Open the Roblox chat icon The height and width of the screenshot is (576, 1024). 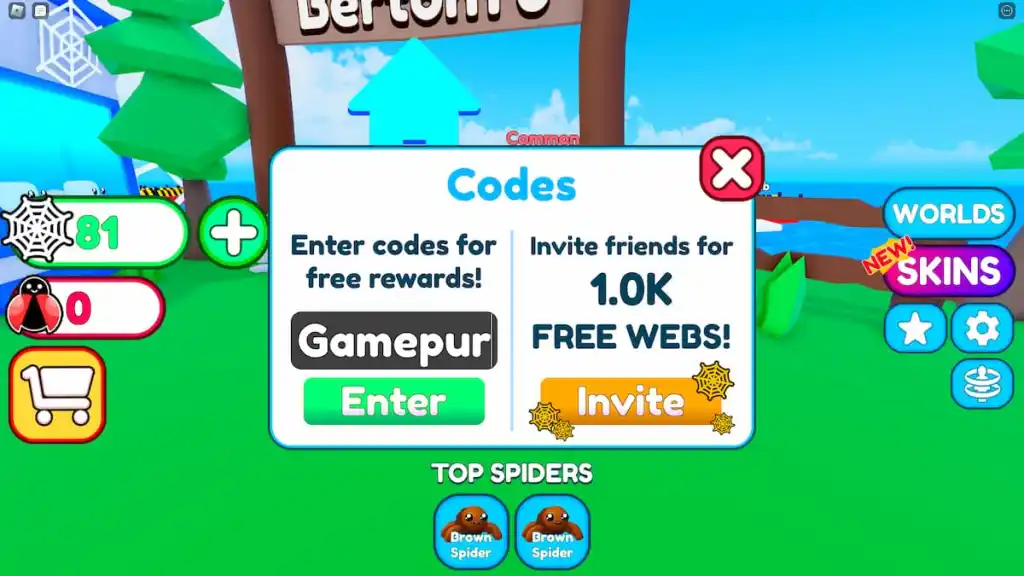click(40, 10)
